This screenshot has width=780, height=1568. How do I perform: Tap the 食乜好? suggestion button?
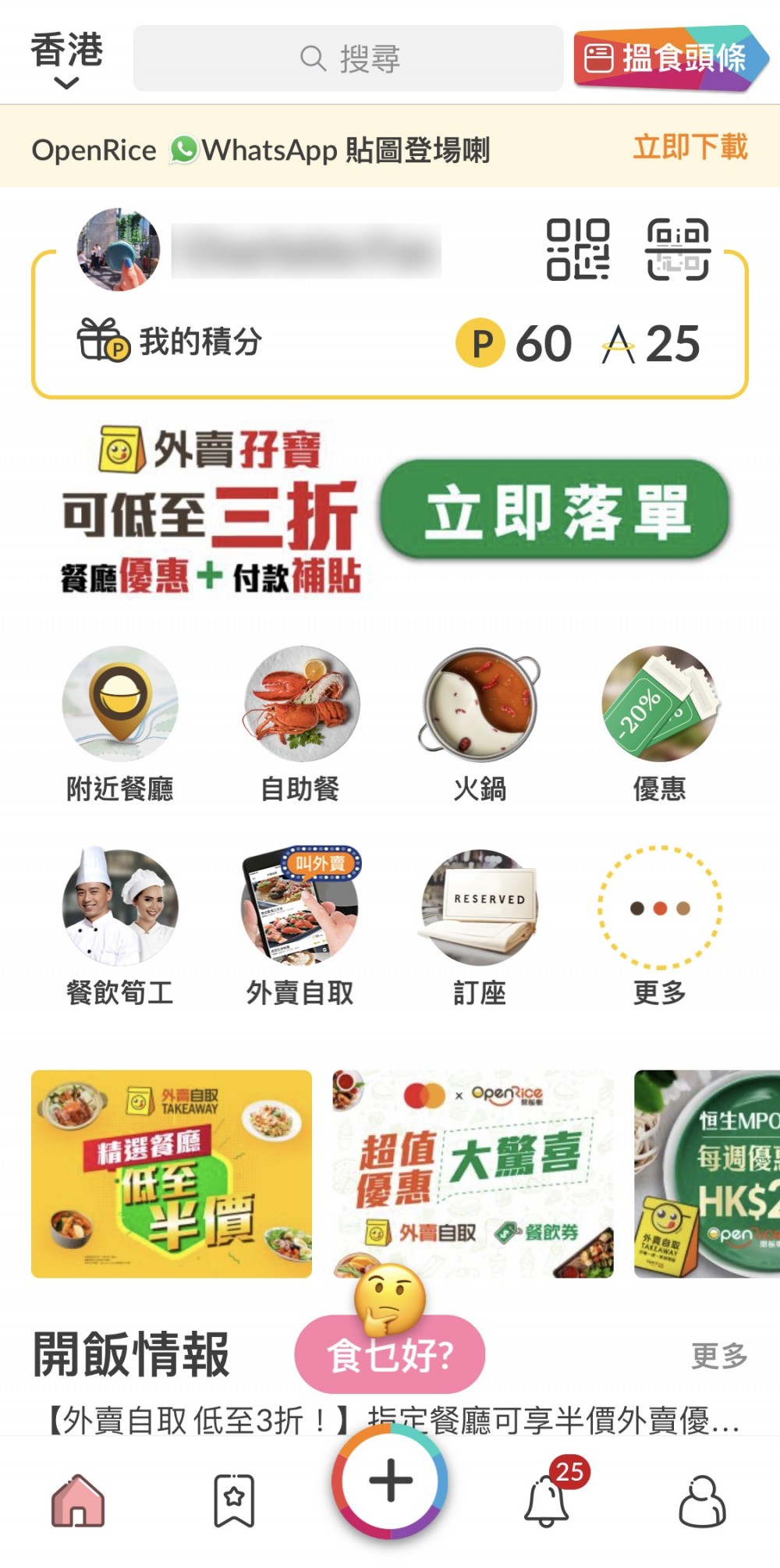pos(390,1355)
